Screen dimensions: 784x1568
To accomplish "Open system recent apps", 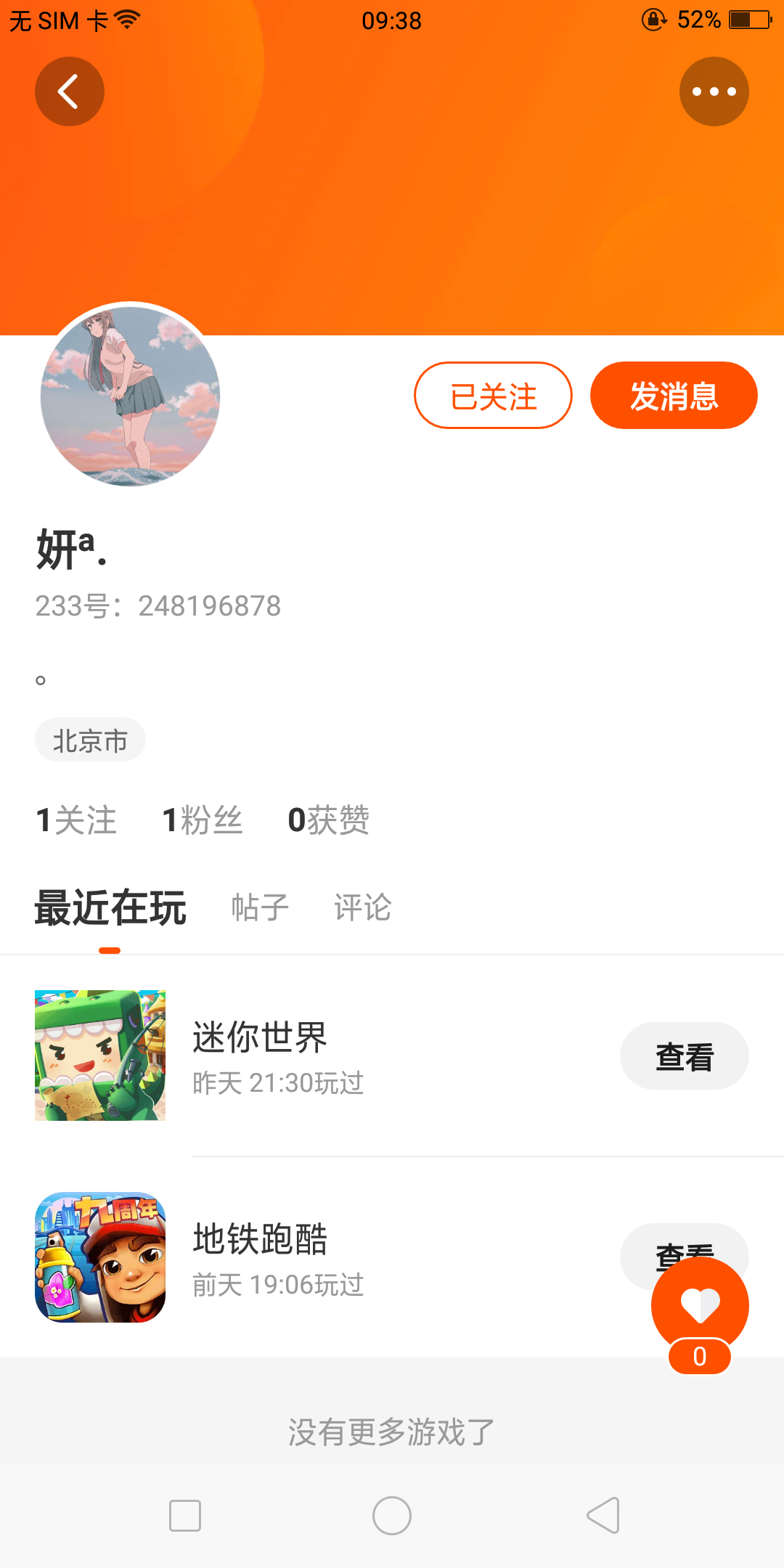I will pyautogui.click(x=185, y=1516).
